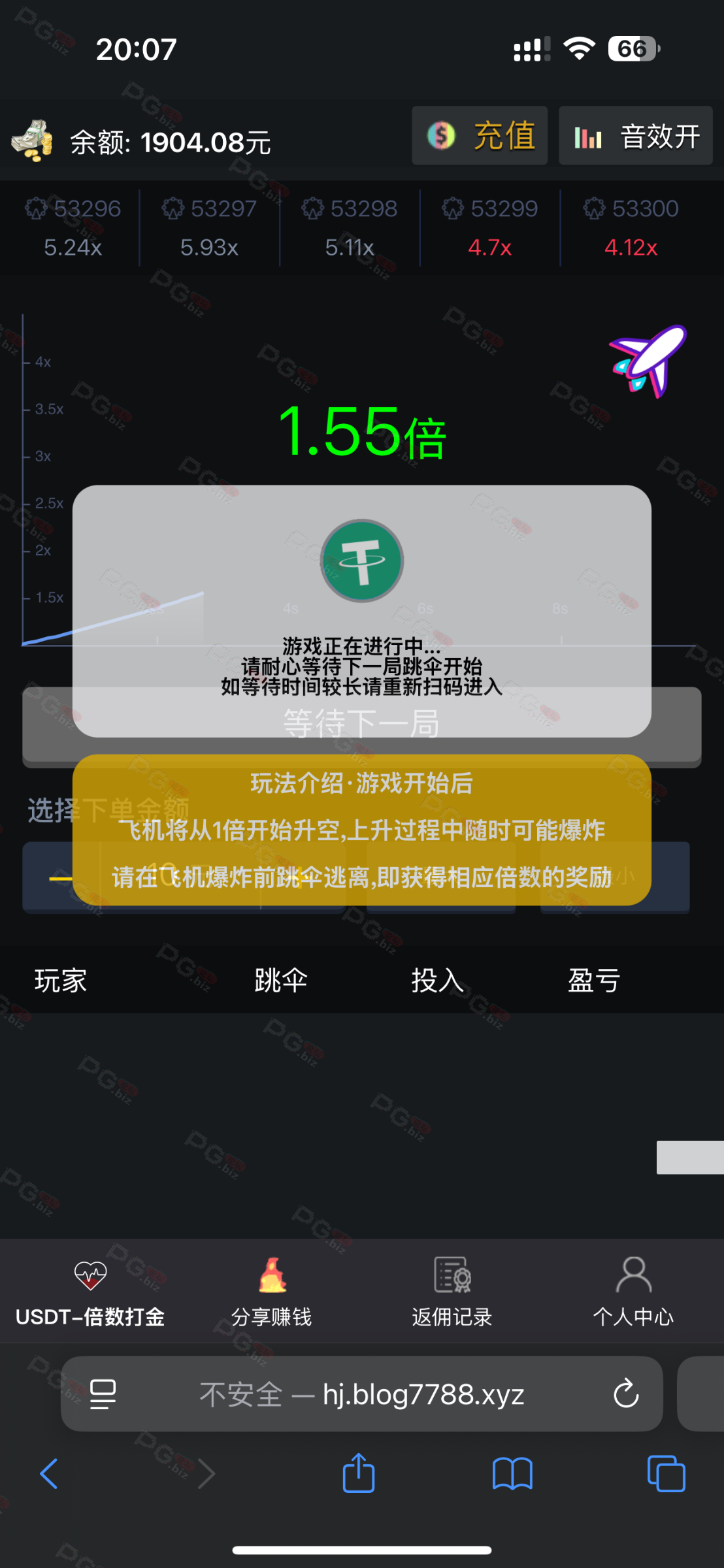Open 个人中心 personal center
Viewport: 724px width, 1568px height.
[x=633, y=1294]
